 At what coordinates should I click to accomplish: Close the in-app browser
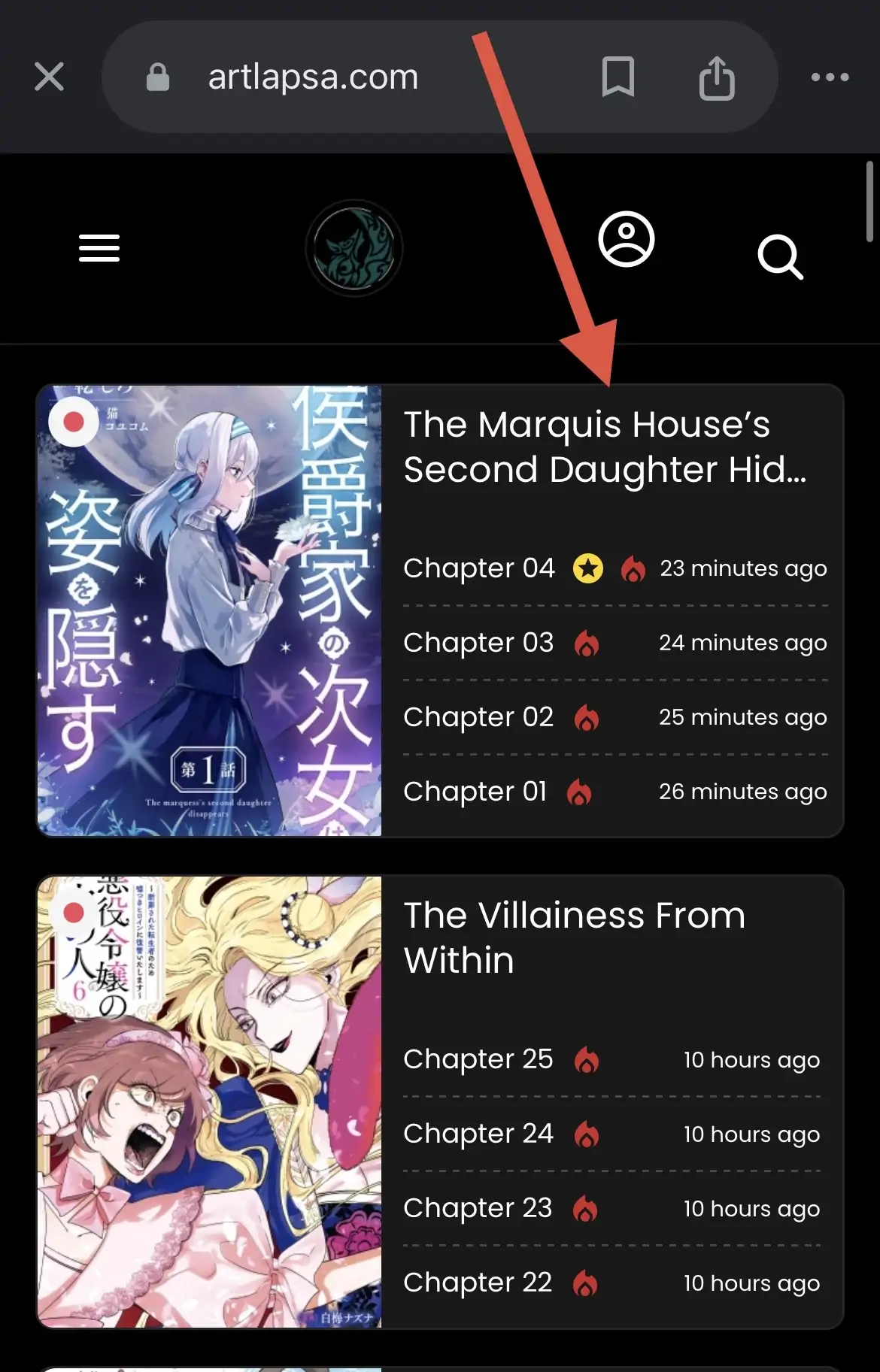pos(49,77)
